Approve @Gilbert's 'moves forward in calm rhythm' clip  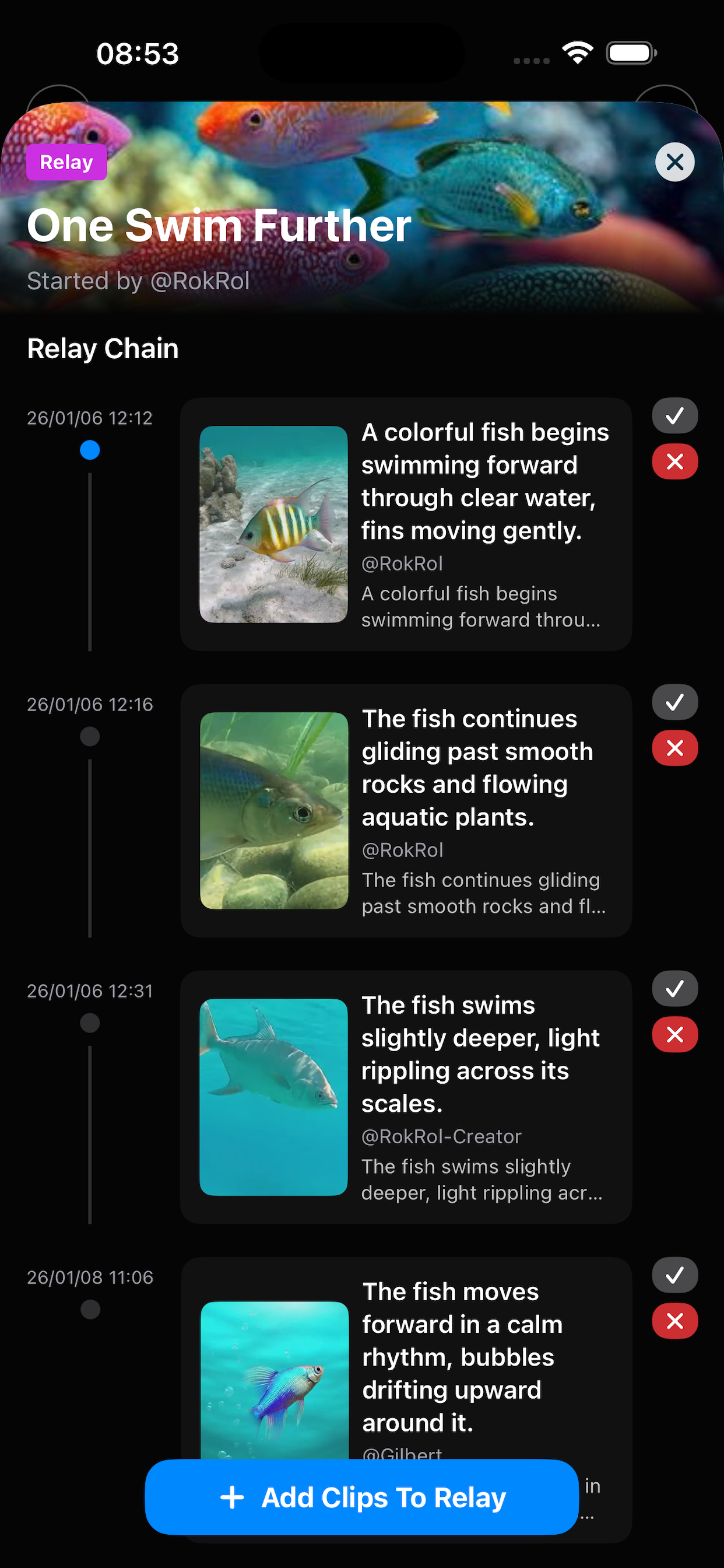point(674,1275)
